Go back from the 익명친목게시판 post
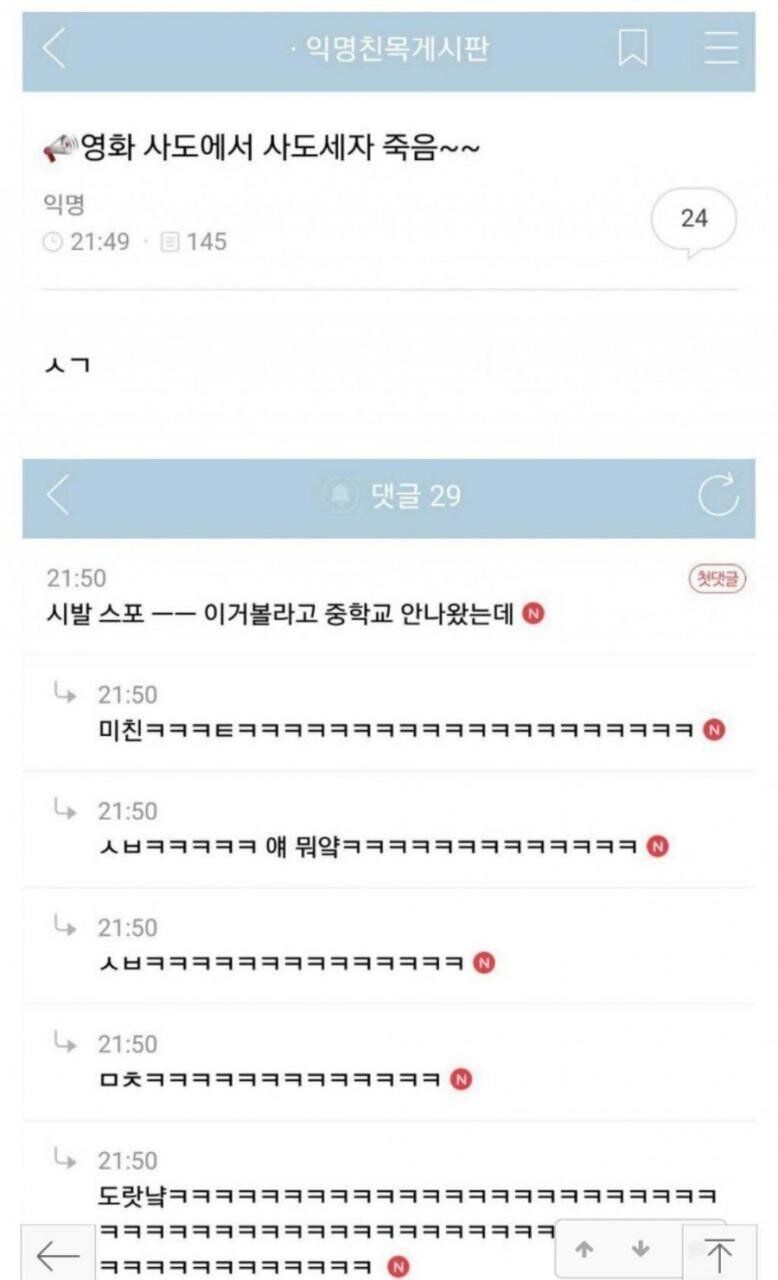Viewport: 778px width, 1280px height. pyautogui.click(x=55, y=49)
